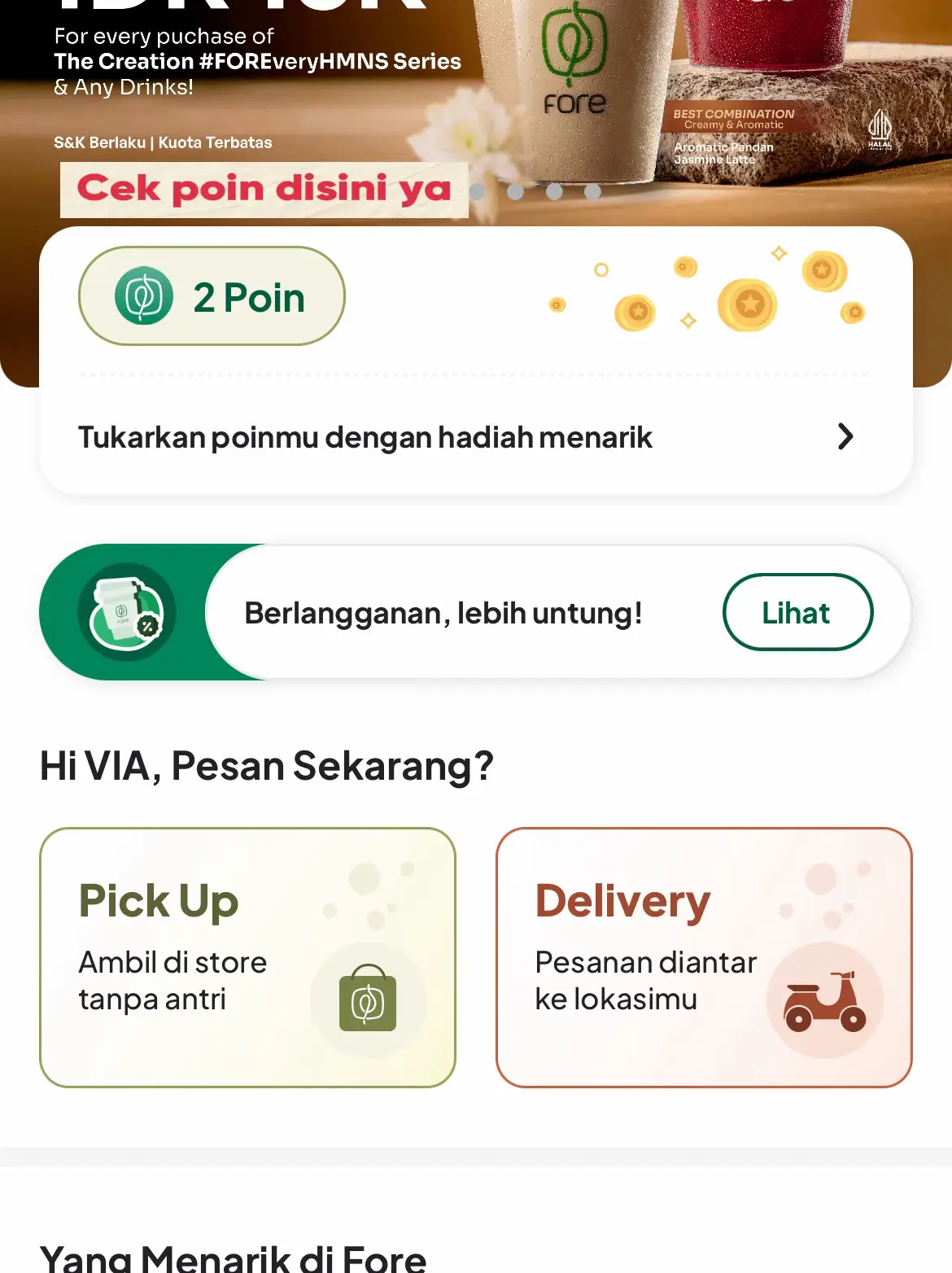
Task: Choose Pick Up order option
Action: (x=247, y=957)
